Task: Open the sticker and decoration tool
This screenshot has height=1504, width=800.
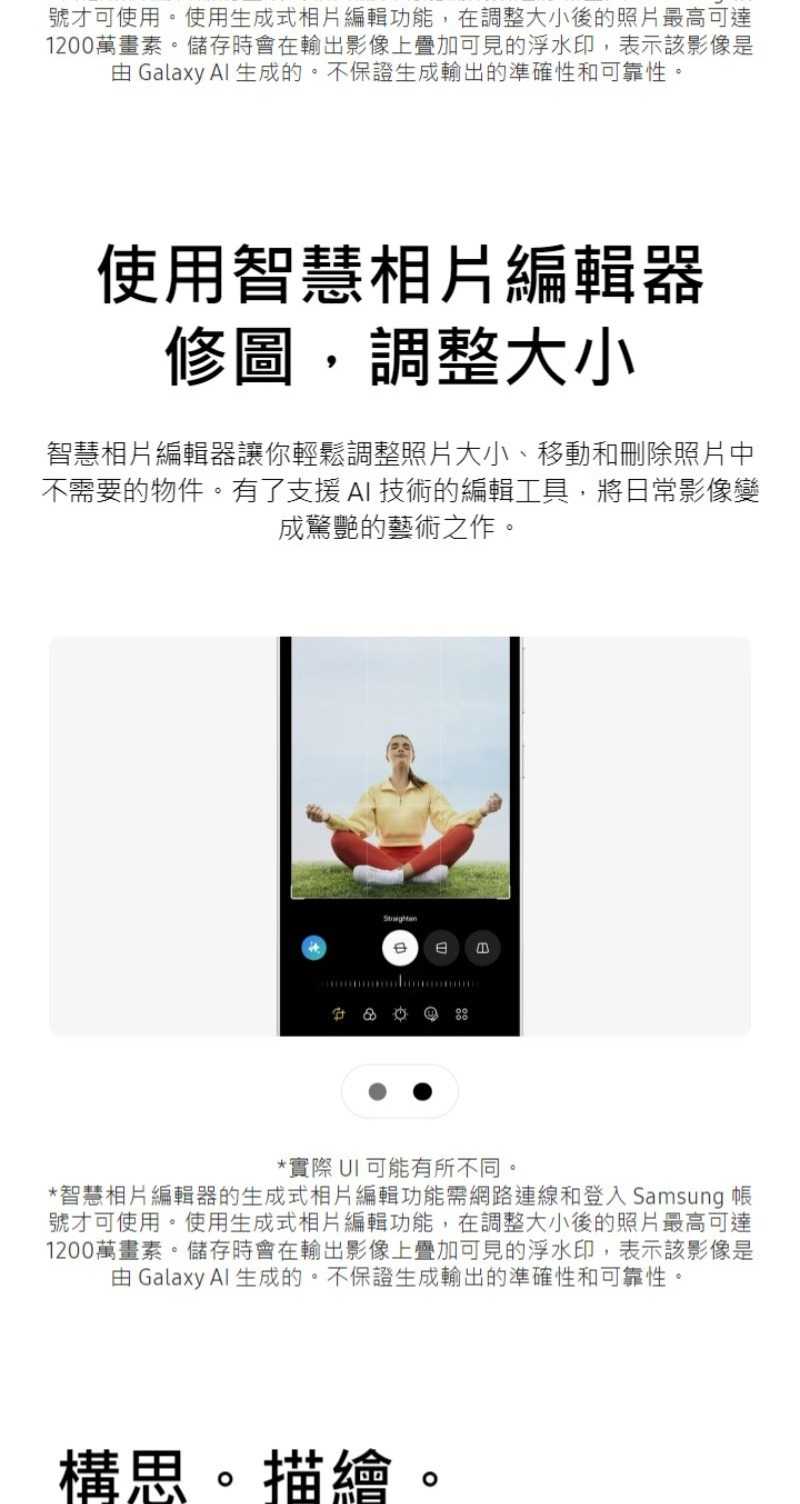Action: [x=431, y=1014]
